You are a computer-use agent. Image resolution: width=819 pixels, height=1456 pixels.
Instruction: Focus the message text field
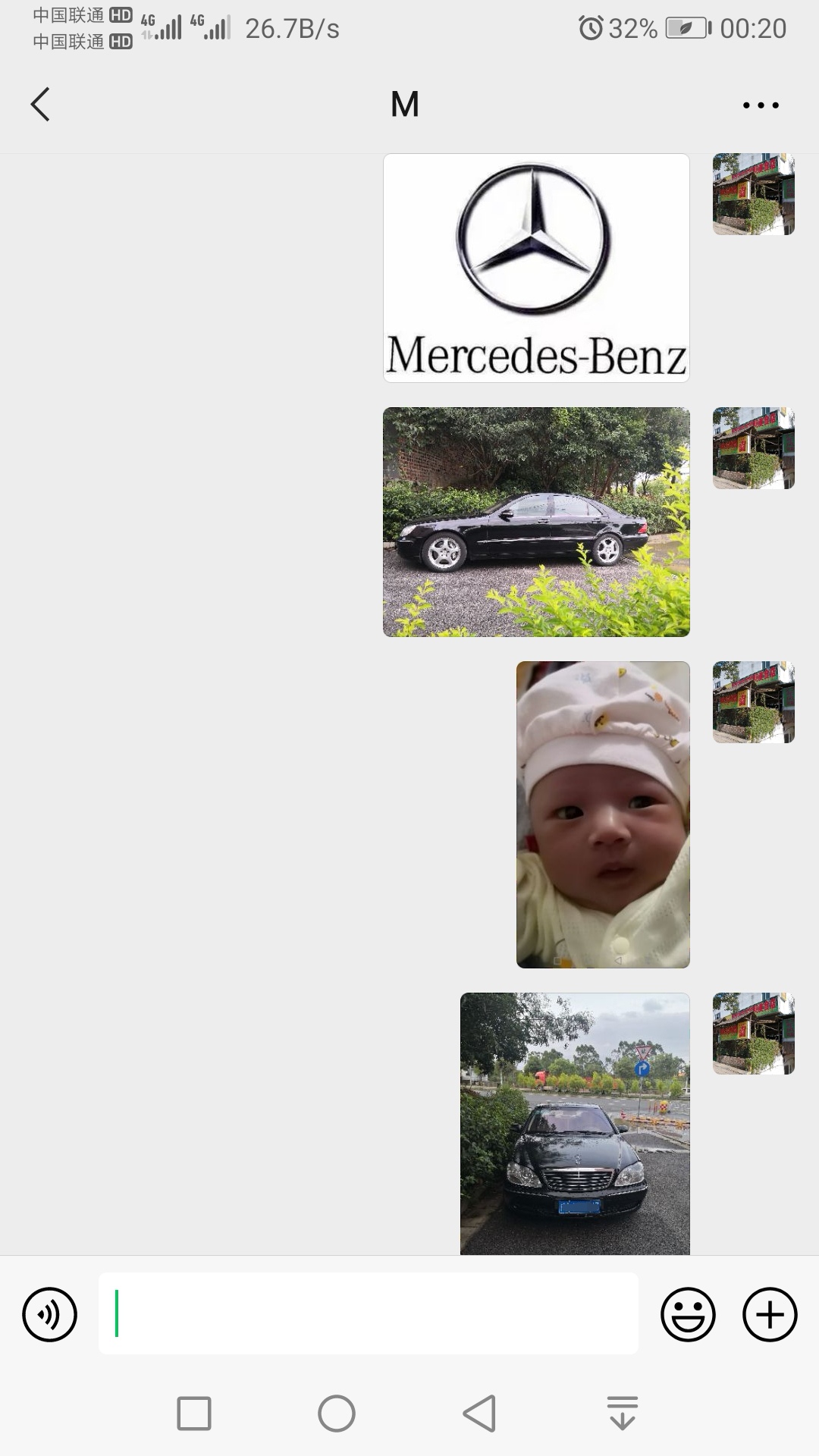click(368, 1313)
